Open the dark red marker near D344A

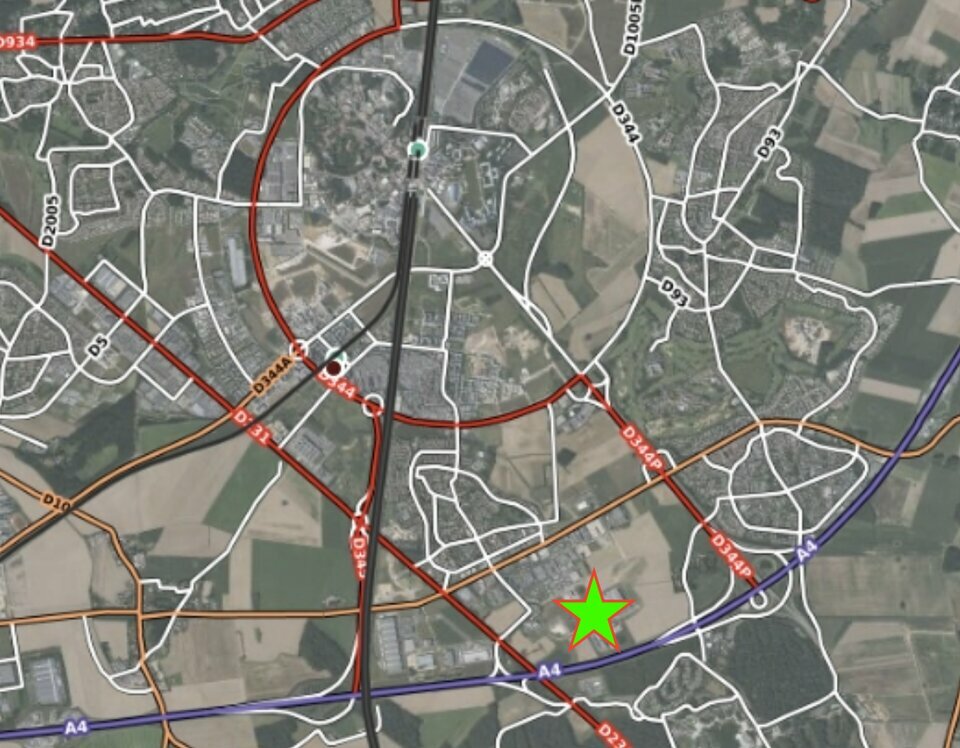click(333, 368)
